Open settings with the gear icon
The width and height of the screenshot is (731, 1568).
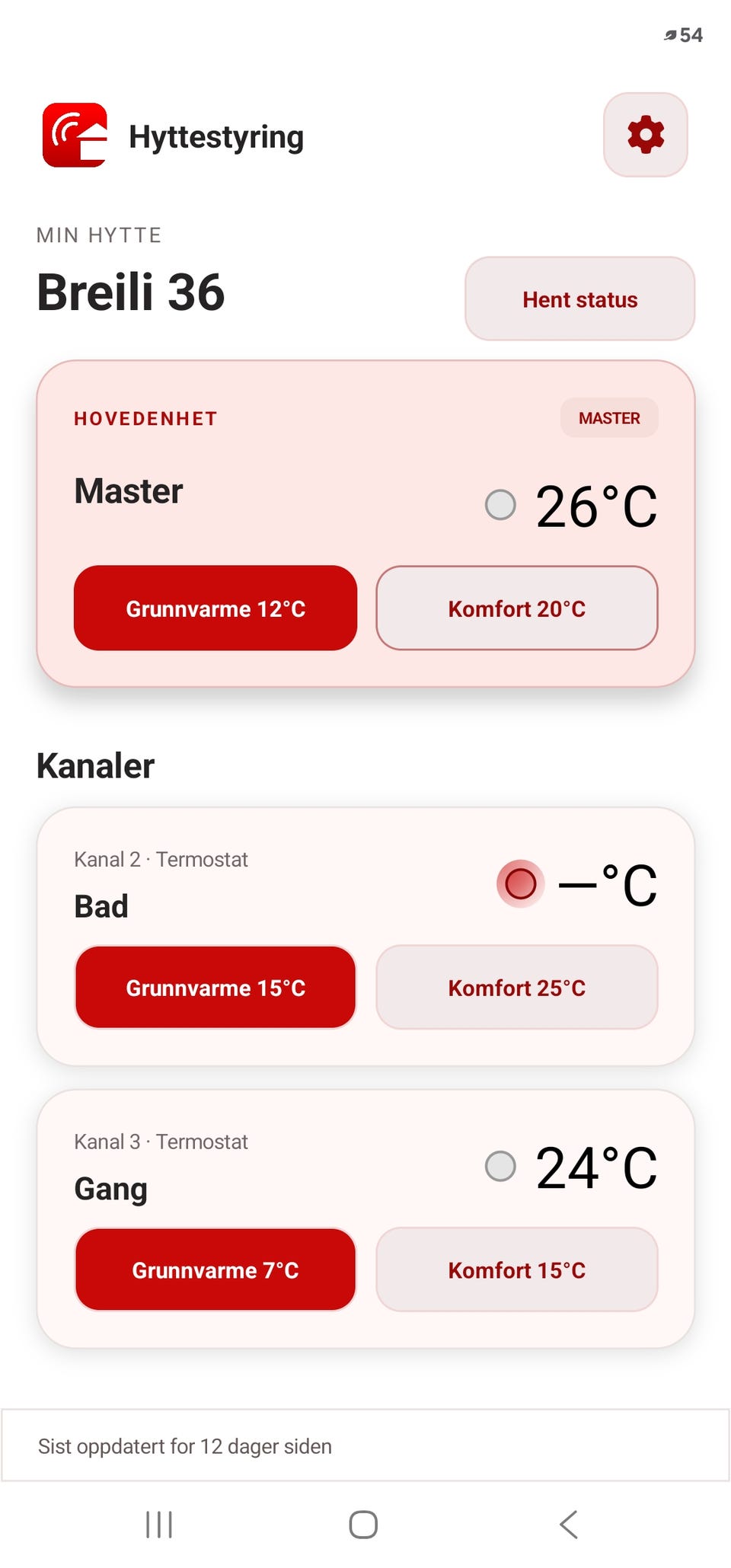tap(645, 135)
